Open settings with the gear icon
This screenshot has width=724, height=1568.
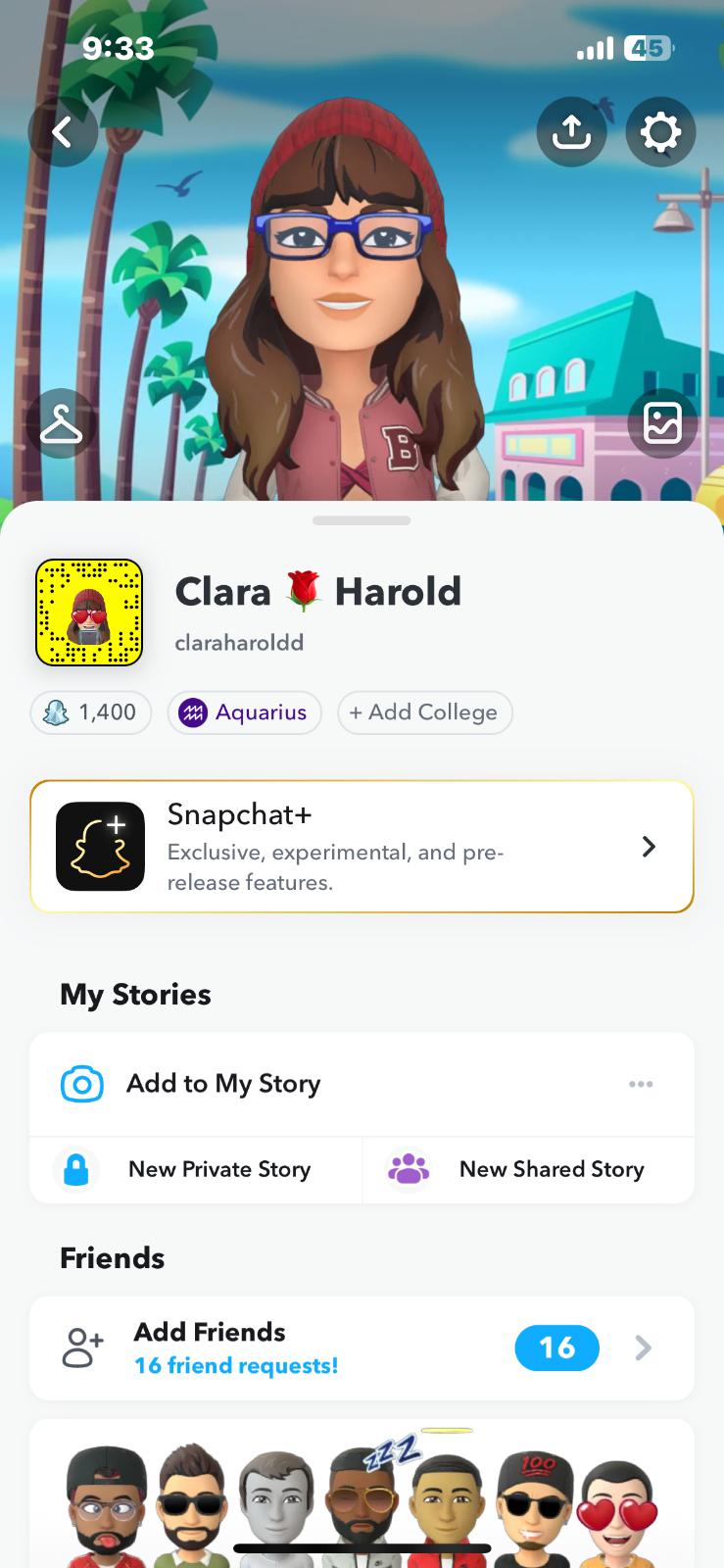(x=660, y=131)
